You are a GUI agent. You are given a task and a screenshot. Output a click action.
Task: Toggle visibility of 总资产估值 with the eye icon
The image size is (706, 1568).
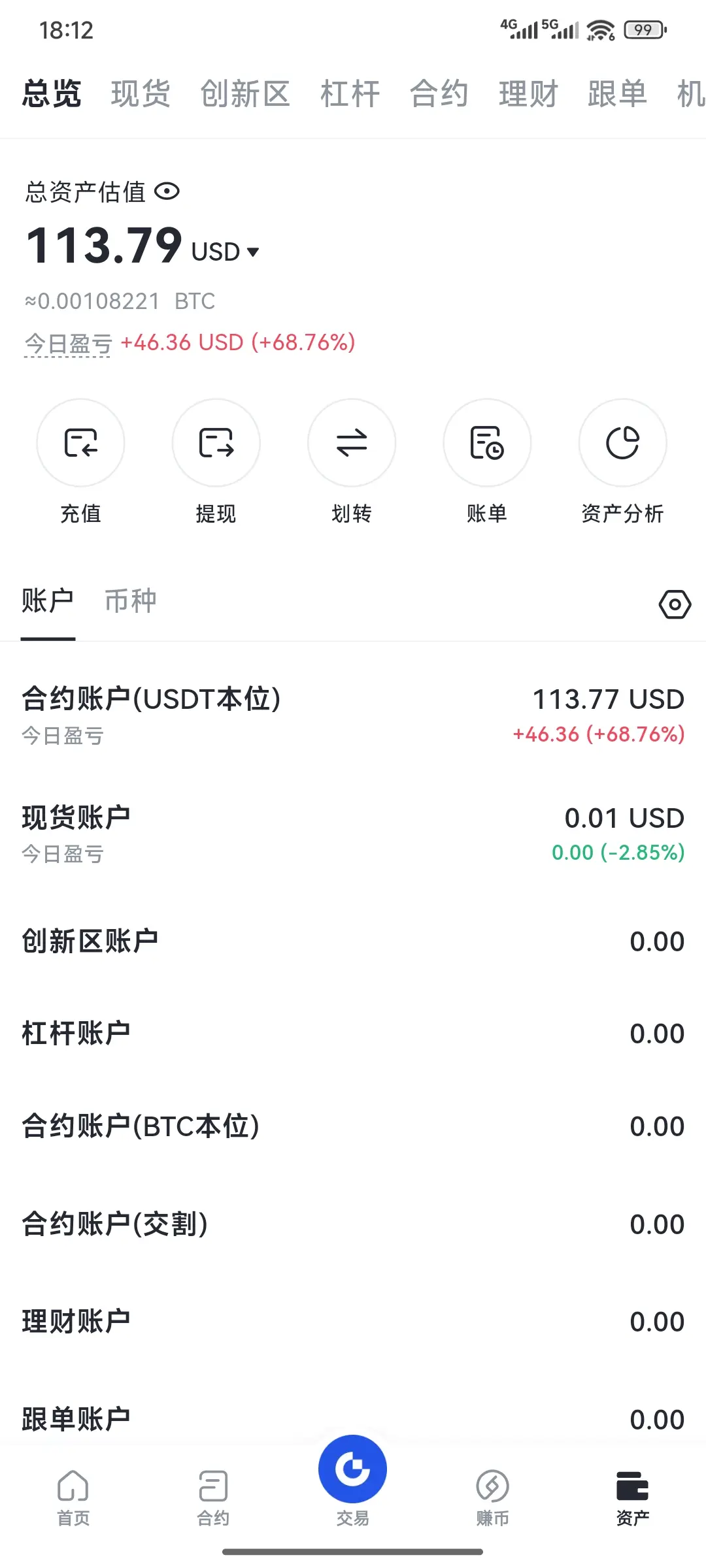click(x=167, y=191)
